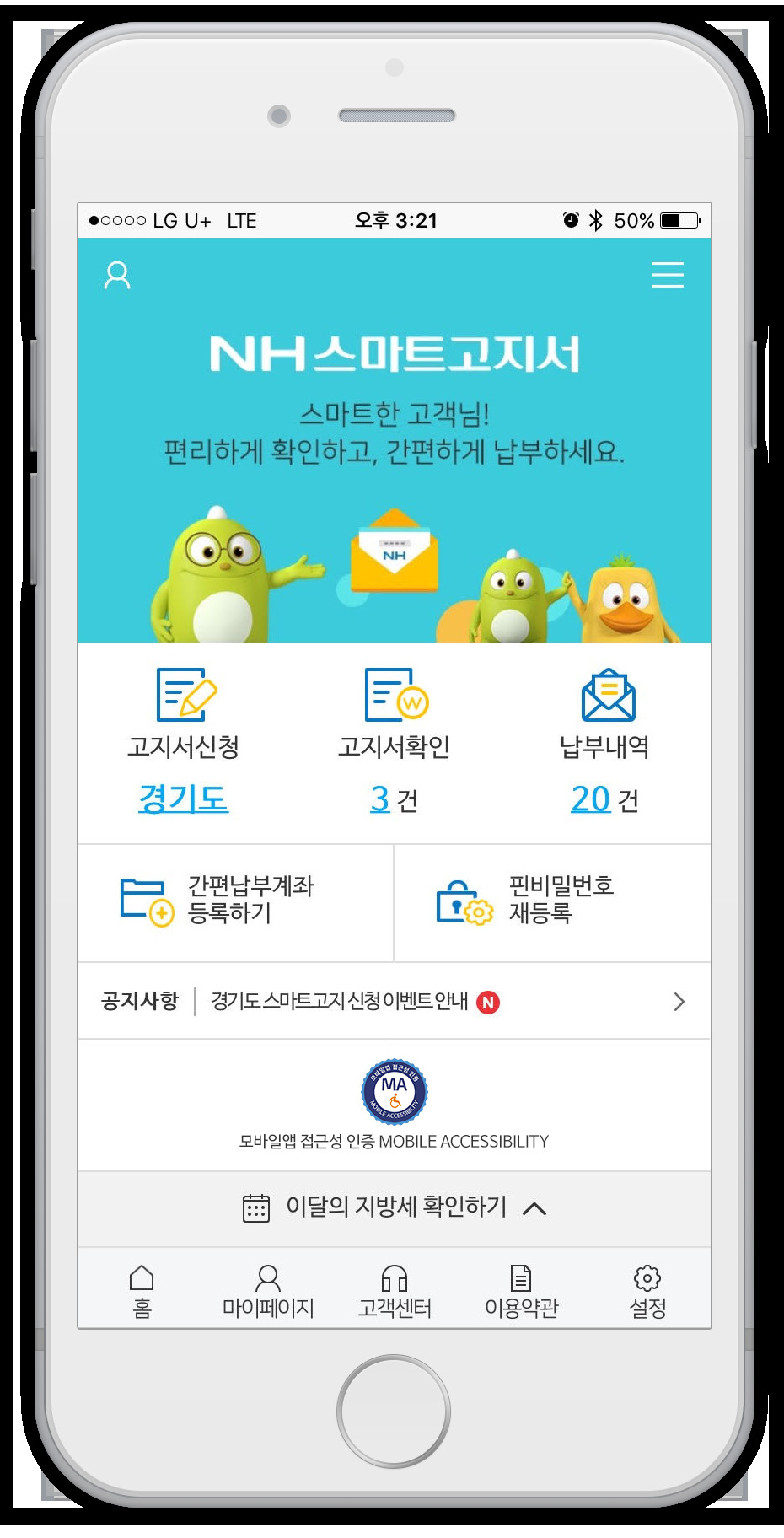784x1538 pixels.
Task: View 납부내역 showing 20건
Action: tap(604, 799)
